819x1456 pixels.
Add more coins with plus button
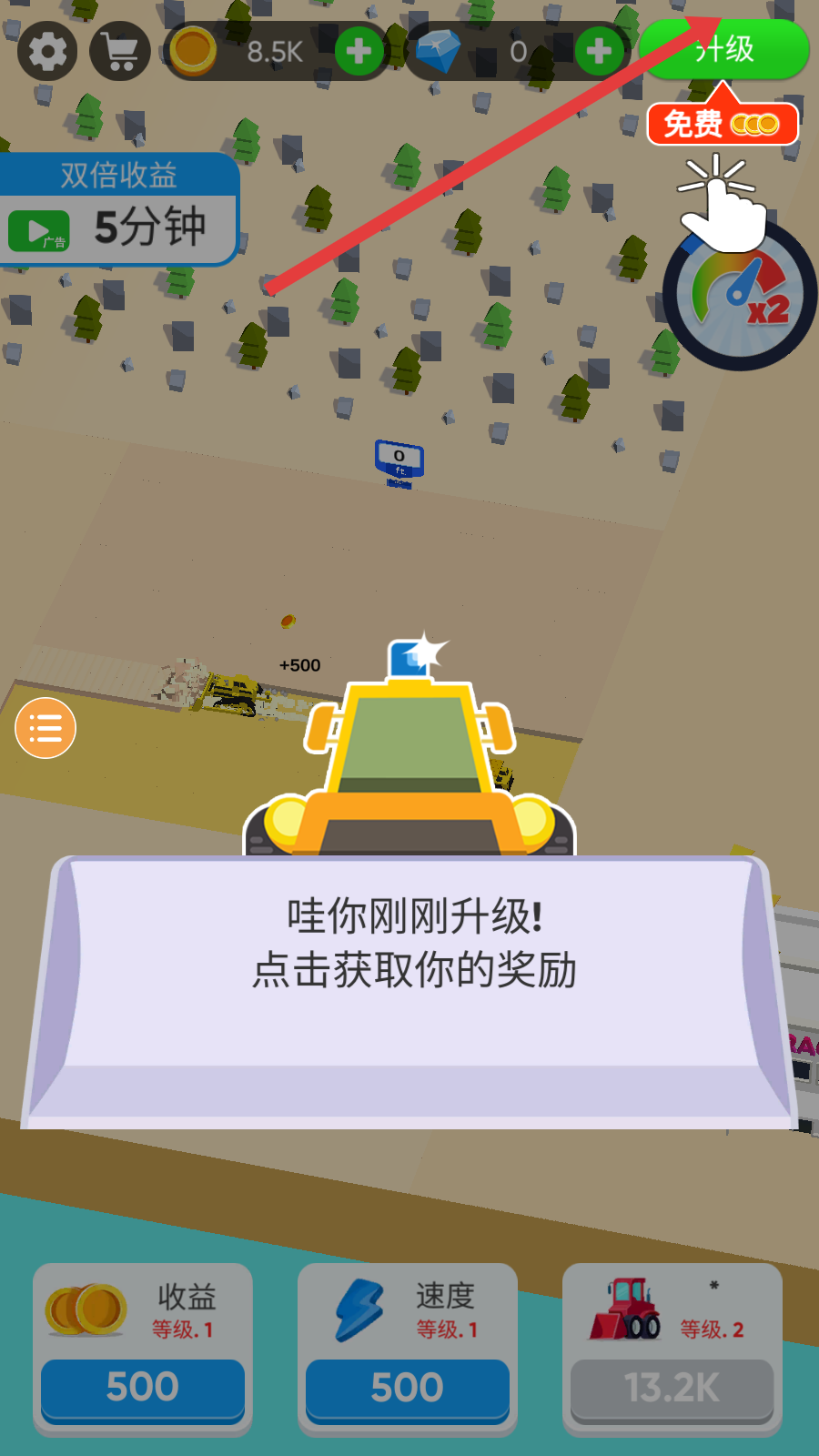point(359,52)
